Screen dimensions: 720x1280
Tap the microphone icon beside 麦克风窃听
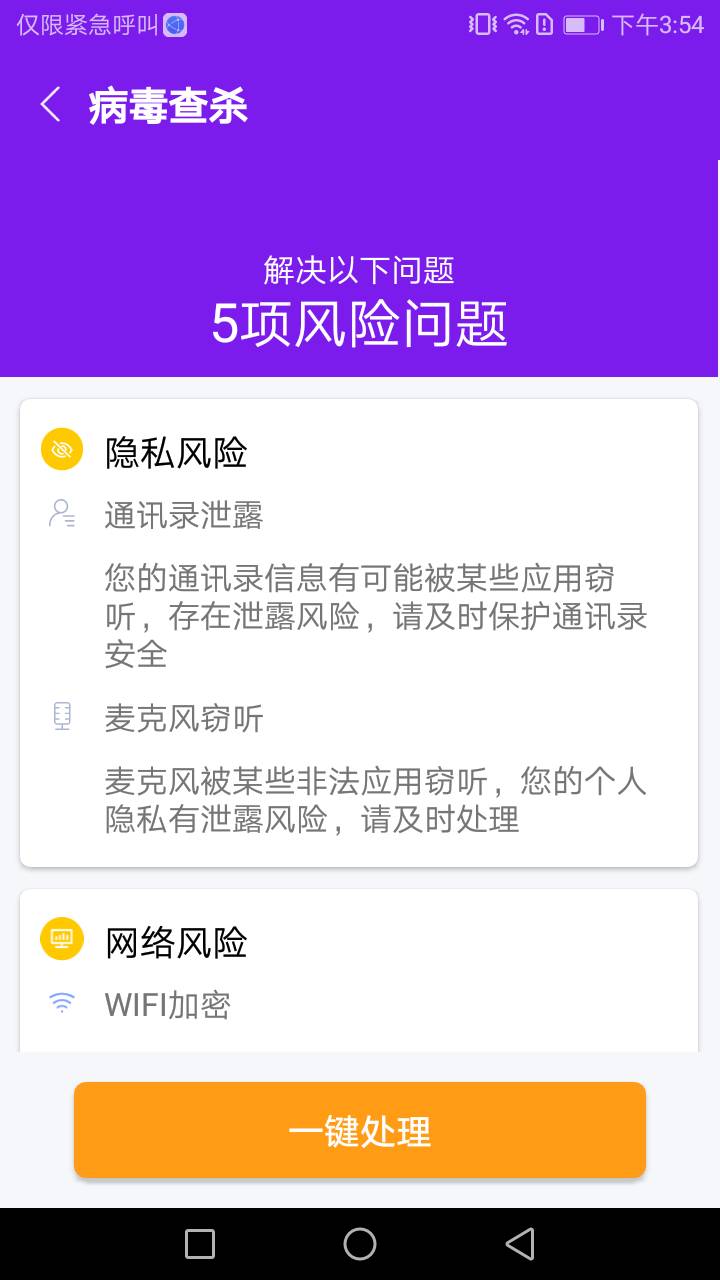tap(61, 716)
